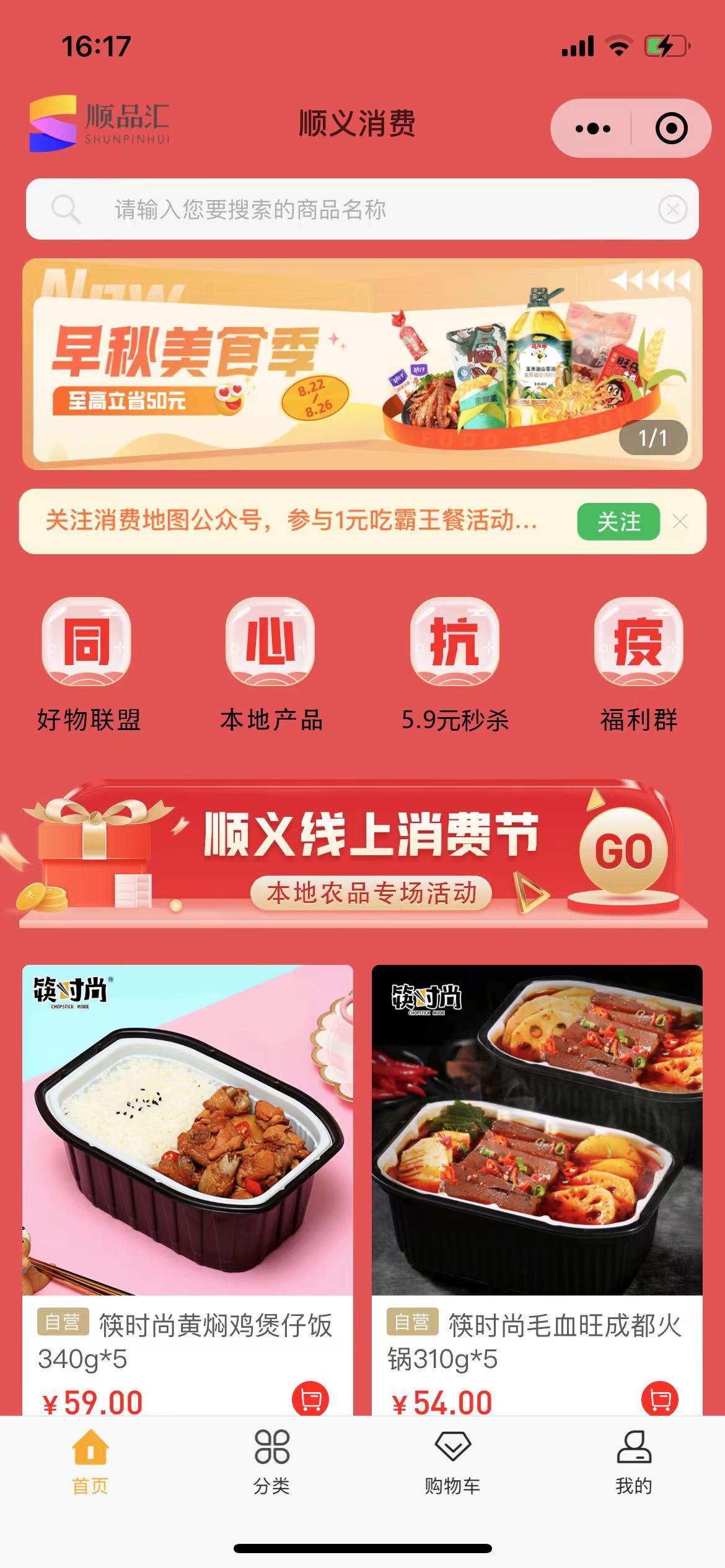
Task: Open 福利群 entry
Action: (x=638, y=666)
